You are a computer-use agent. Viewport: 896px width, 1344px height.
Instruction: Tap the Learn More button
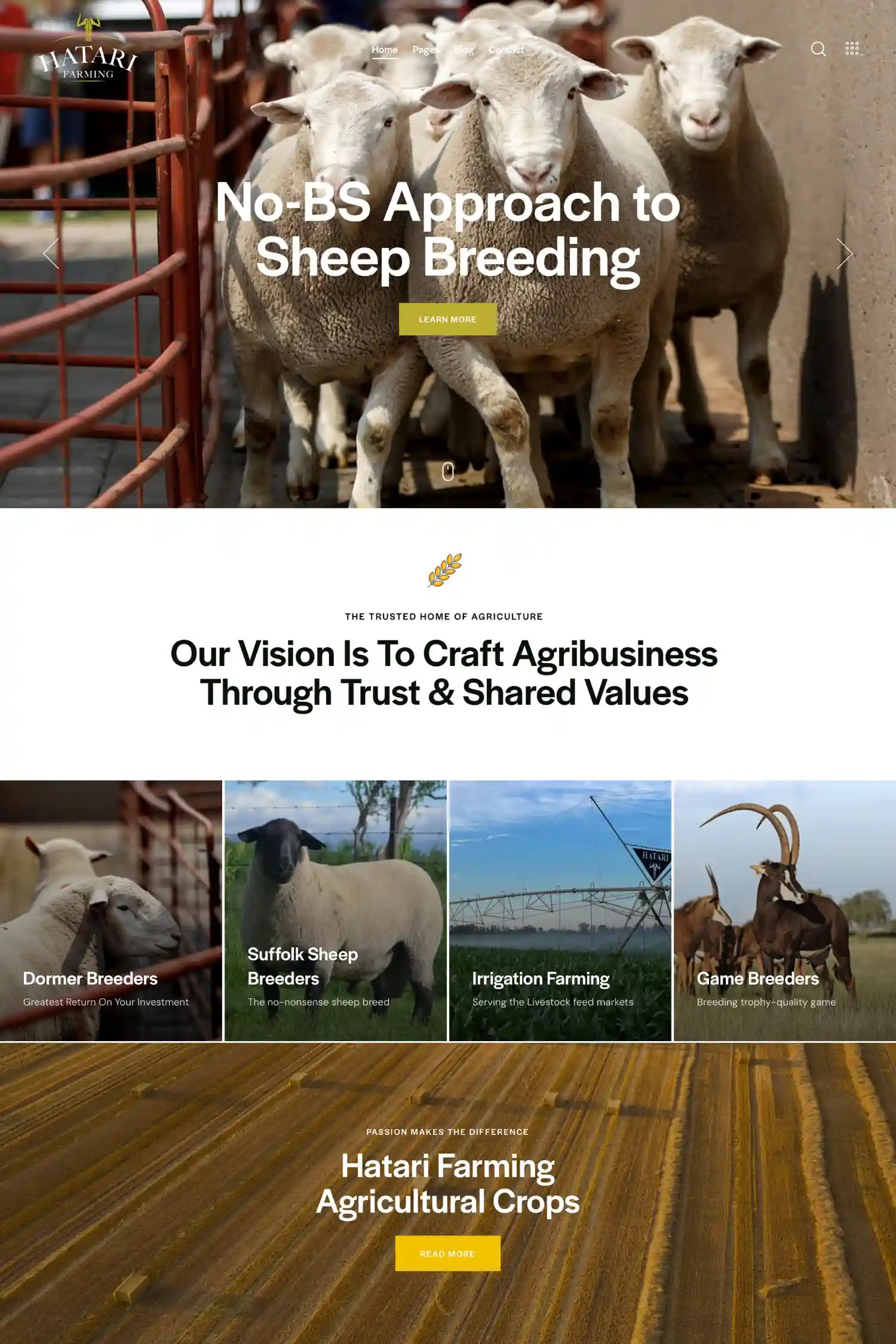pyautogui.click(x=447, y=319)
